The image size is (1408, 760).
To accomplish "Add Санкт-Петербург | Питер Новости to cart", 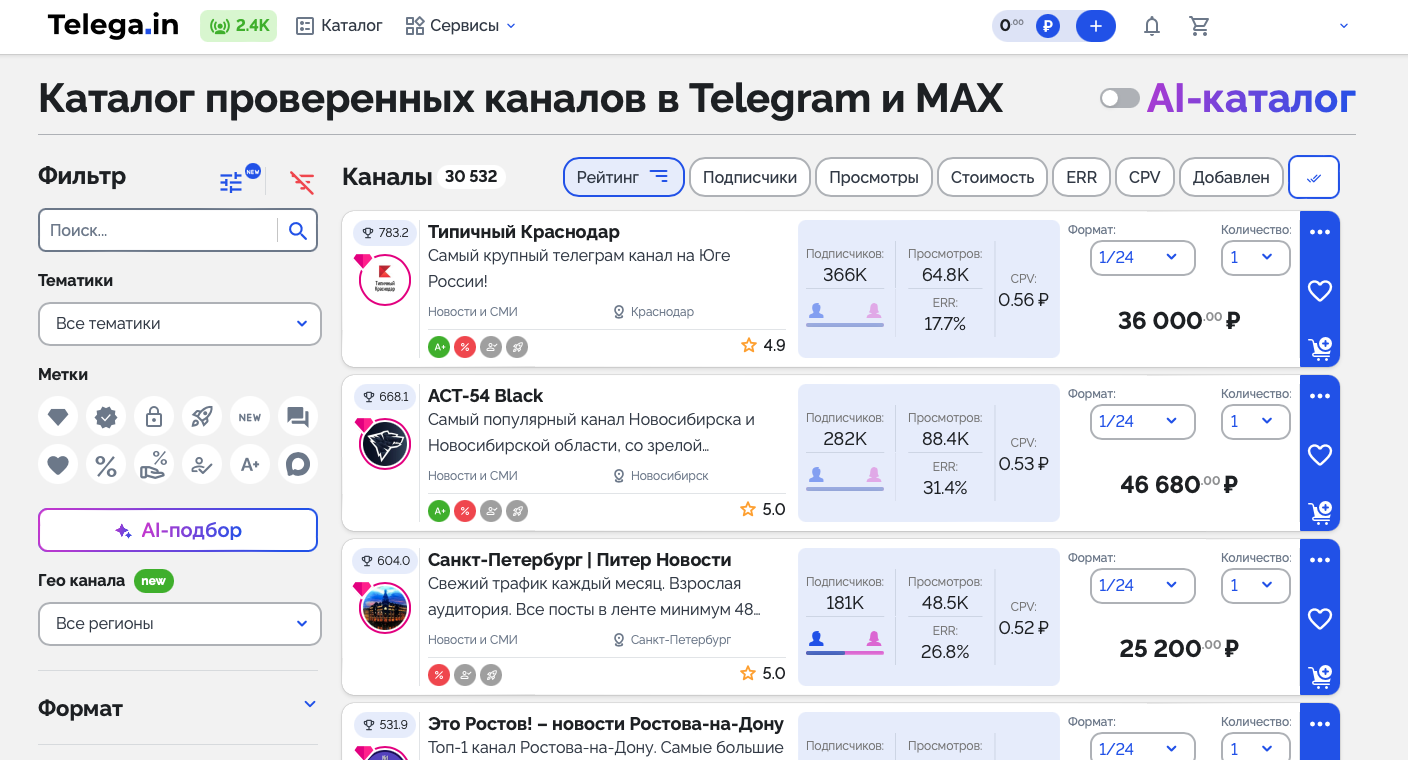I will coord(1320,677).
